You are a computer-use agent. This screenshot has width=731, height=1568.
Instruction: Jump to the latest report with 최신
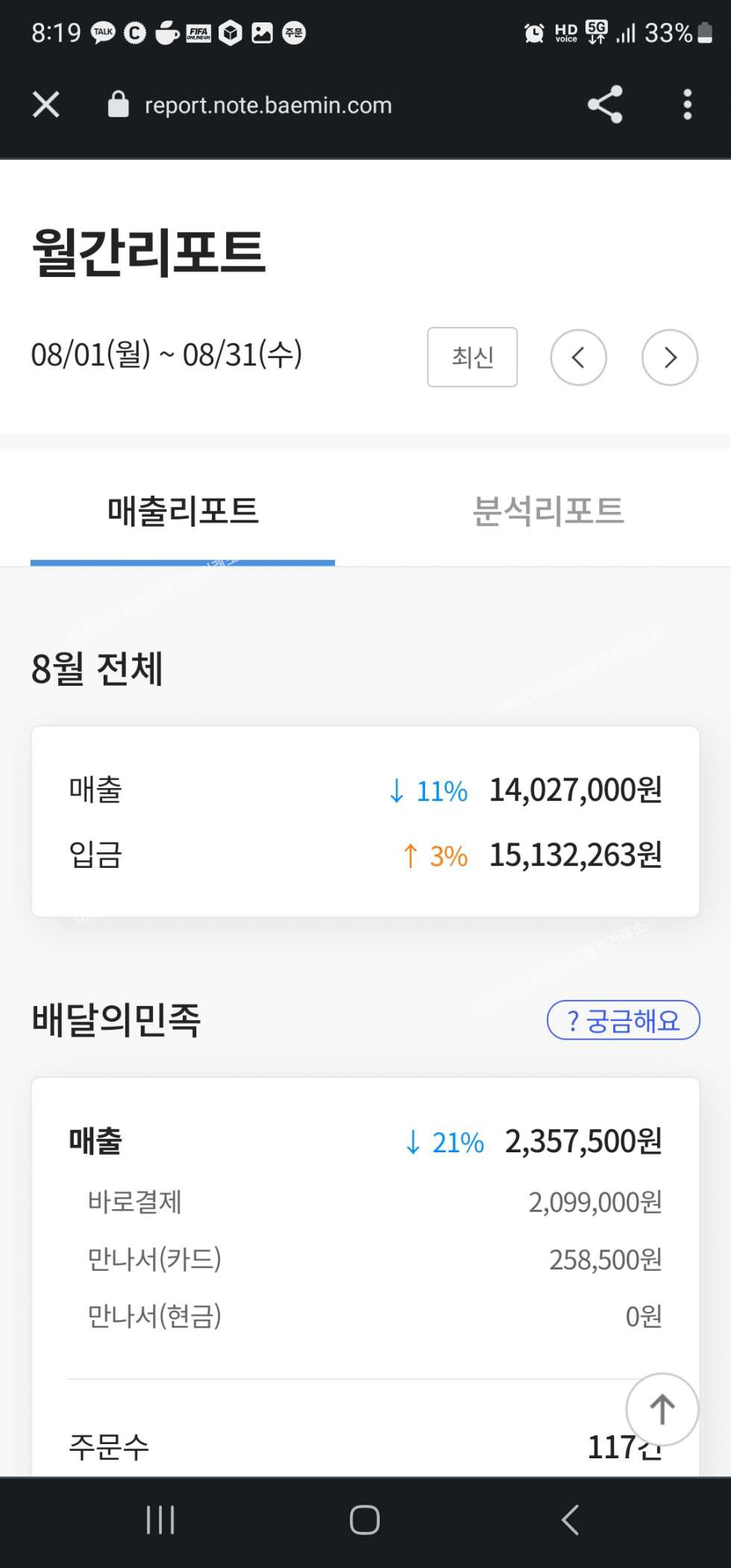pyautogui.click(x=471, y=357)
